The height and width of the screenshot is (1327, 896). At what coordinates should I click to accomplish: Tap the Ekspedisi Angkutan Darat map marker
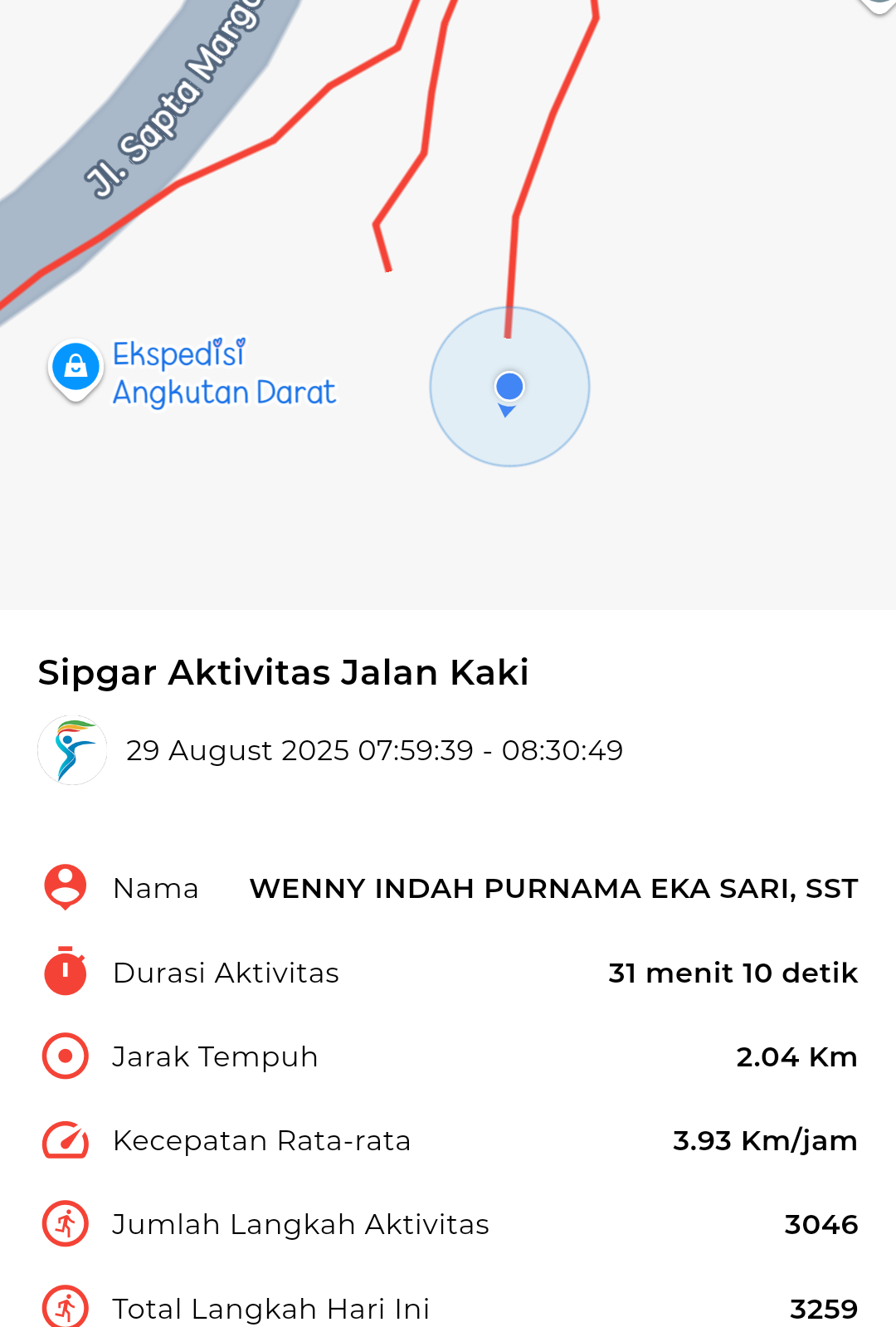click(75, 366)
